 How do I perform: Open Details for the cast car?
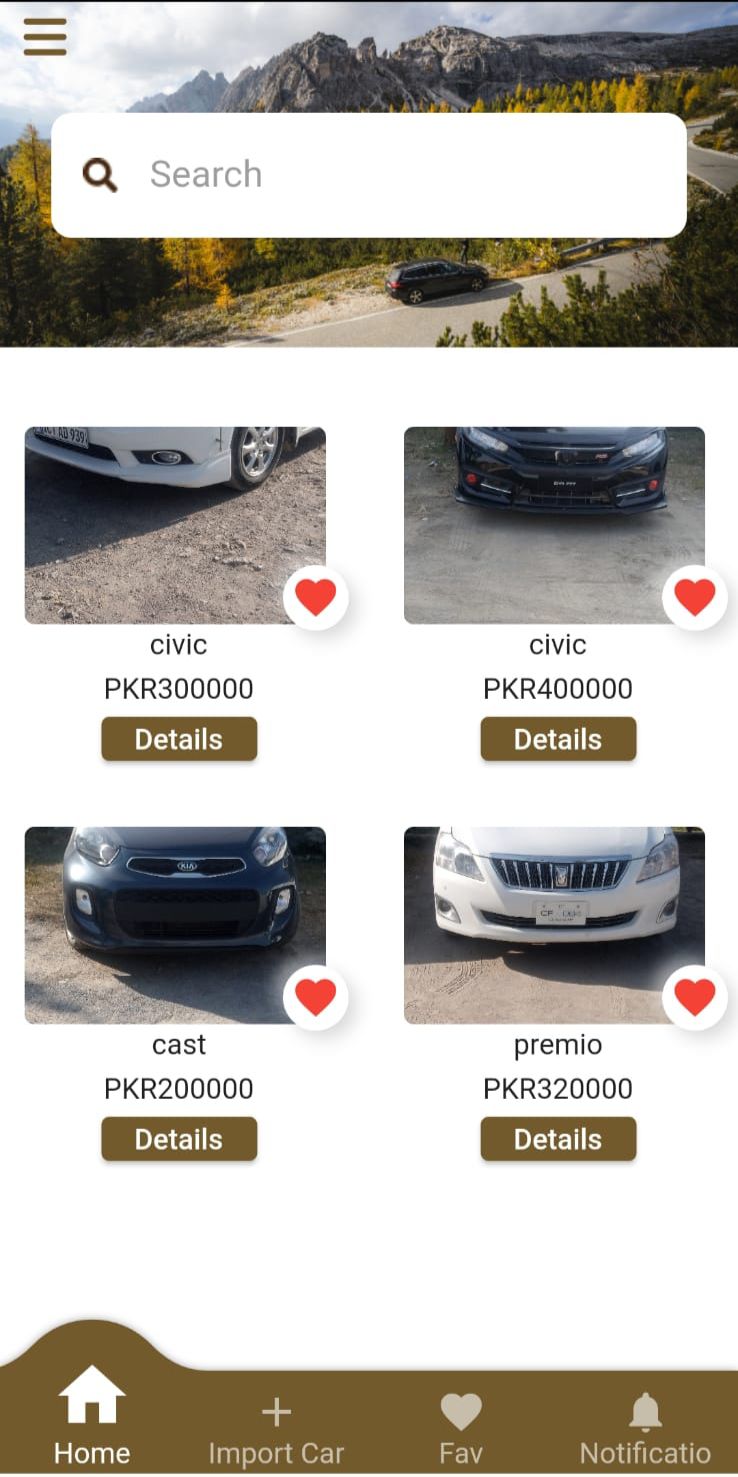[179, 1139]
